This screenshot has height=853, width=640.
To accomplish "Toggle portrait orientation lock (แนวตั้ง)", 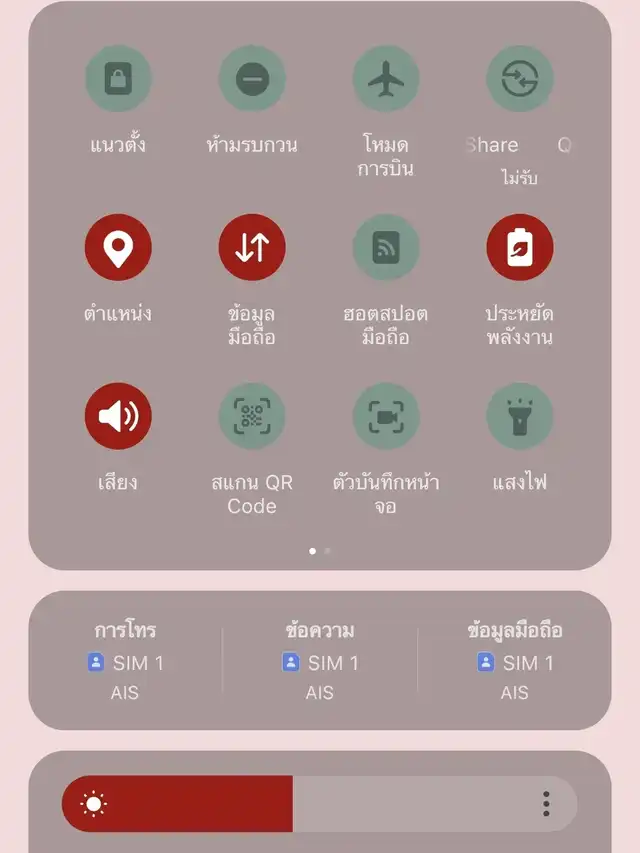I will pyautogui.click(x=118, y=79).
